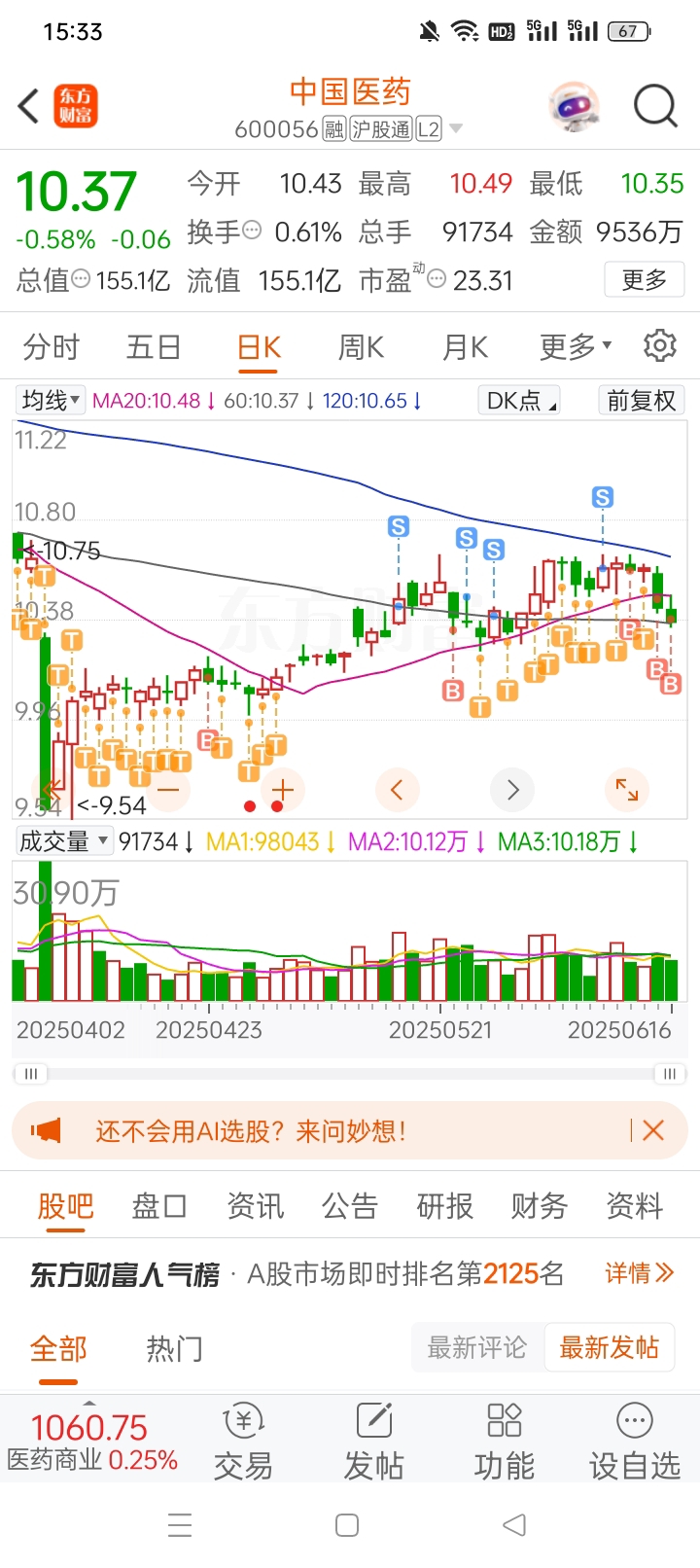
Task: Open the AI robot assistant avatar
Action: click(x=574, y=105)
